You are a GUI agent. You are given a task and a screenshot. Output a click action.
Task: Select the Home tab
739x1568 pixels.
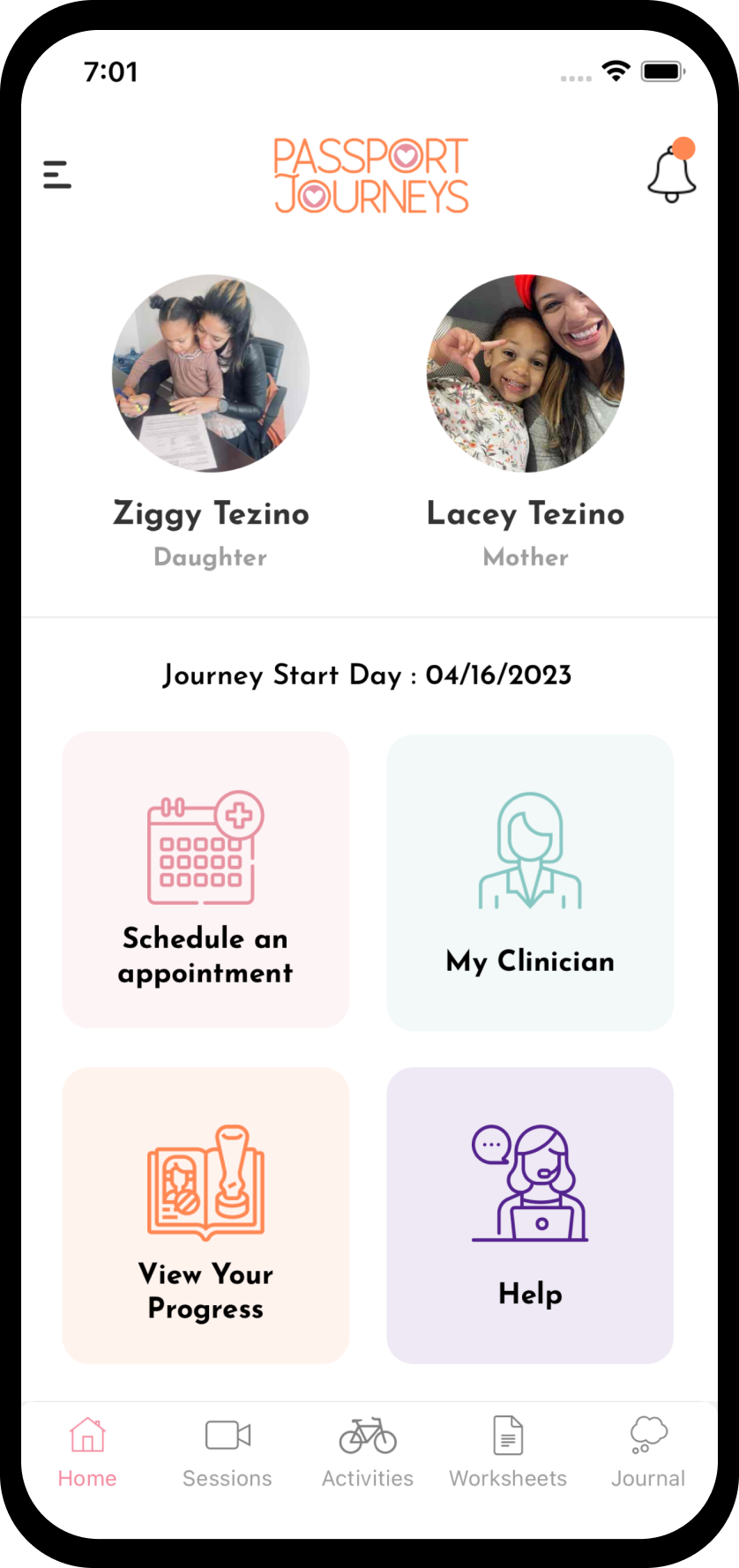(87, 1452)
